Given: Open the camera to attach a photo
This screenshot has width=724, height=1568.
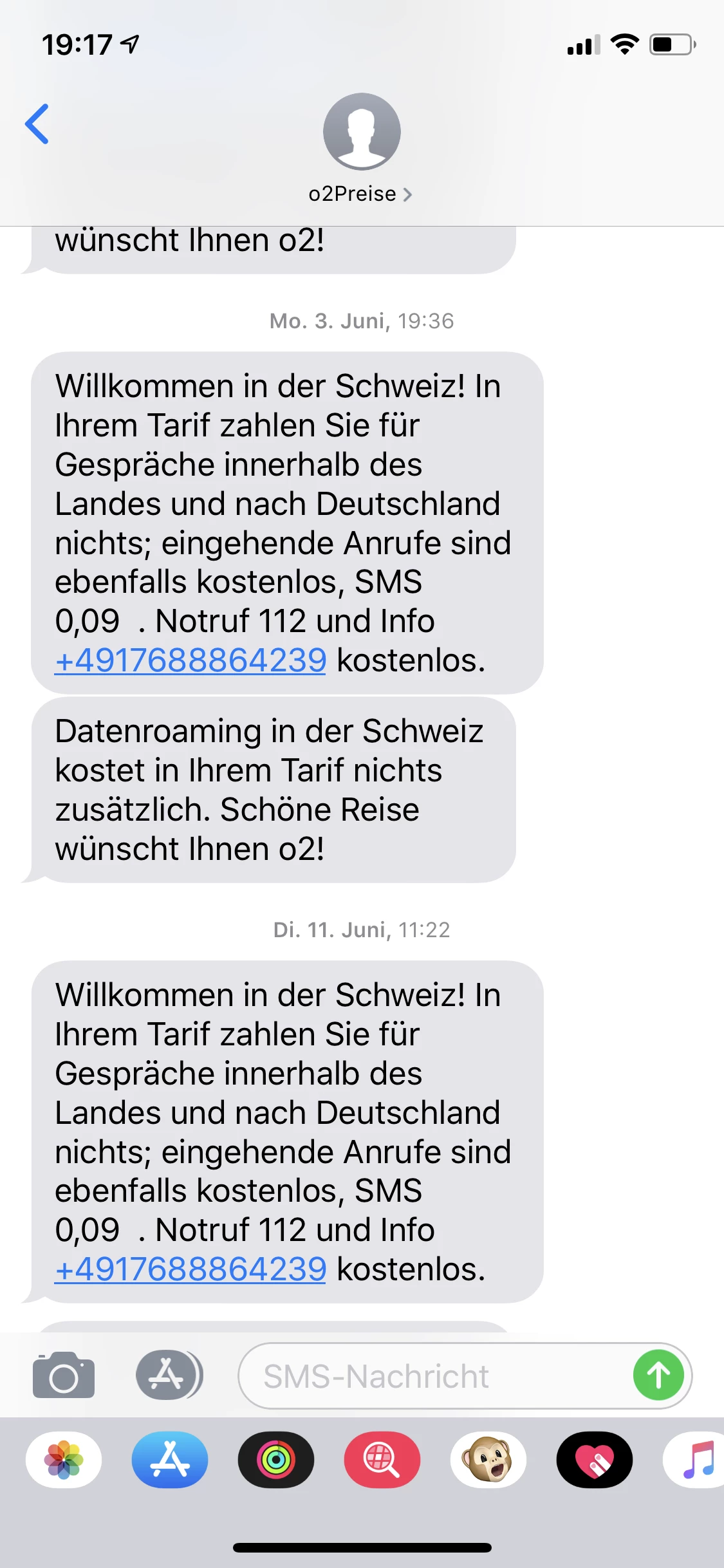Looking at the screenshot, I should (64, 1376).
